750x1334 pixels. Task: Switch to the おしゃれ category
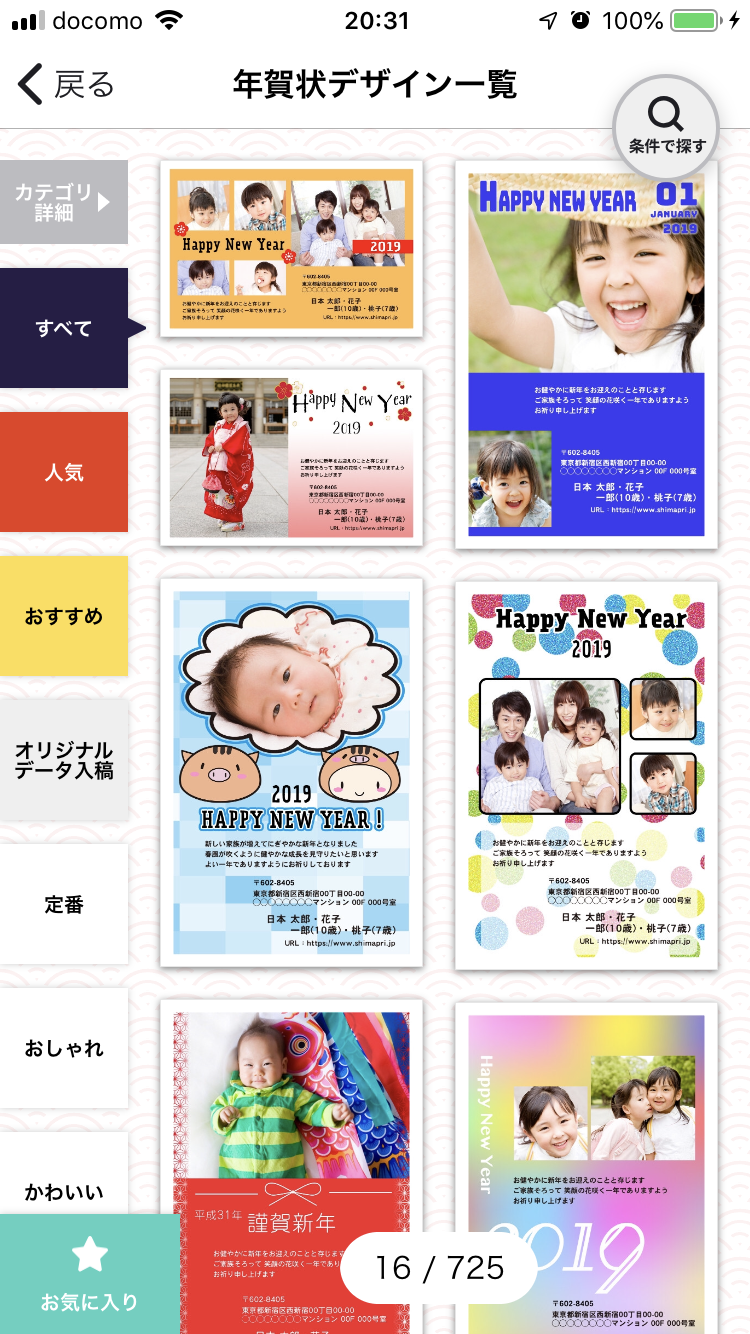tap(64, 1048)
